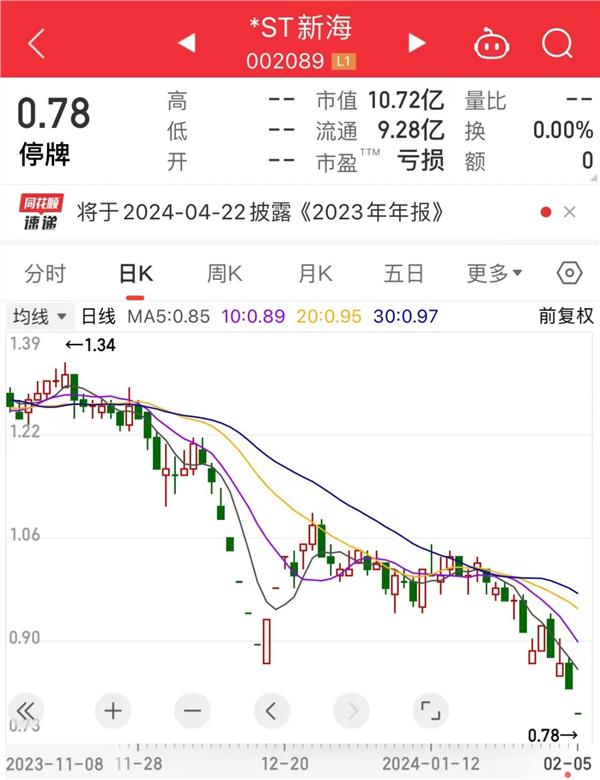Image resolution: width=600 pixels, height=780 pixels.
Task: Zoom in the K-line chart
Action: 113,711
